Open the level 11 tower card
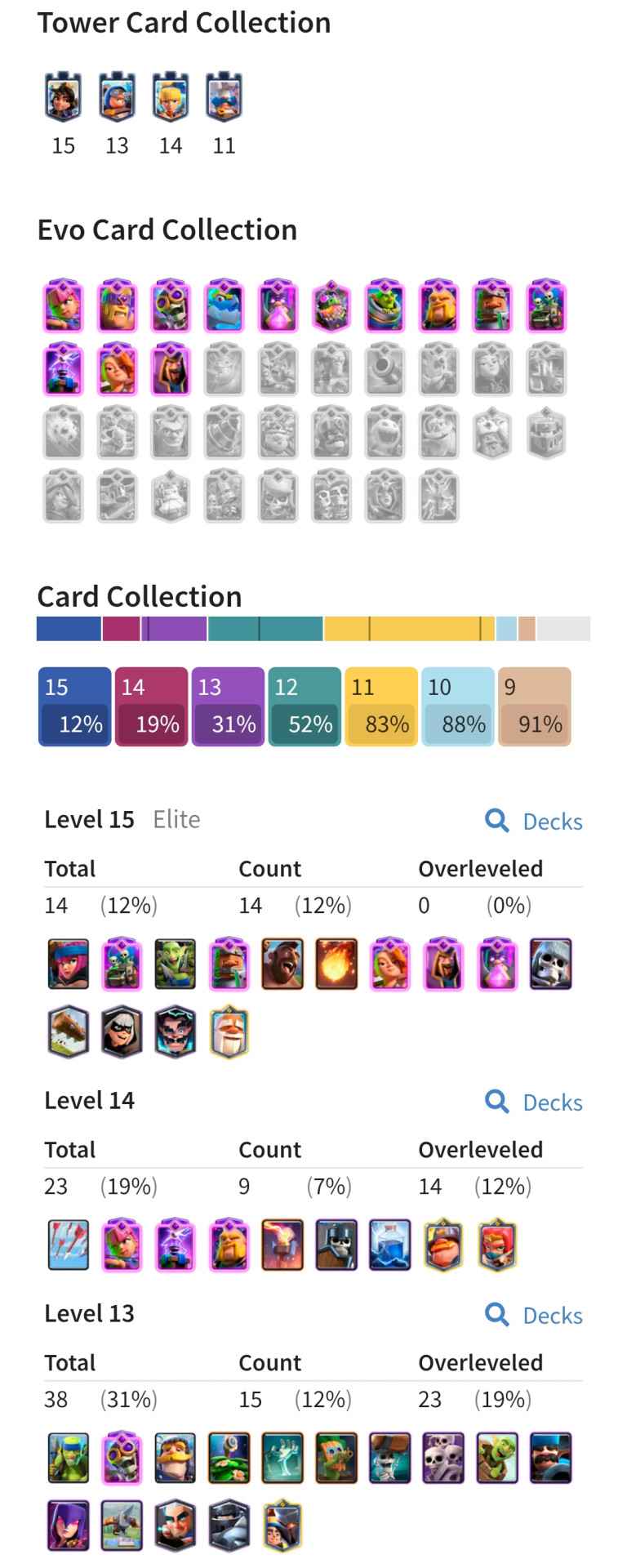The width and height of the screenshot is (627, 1568). [224, 96]
